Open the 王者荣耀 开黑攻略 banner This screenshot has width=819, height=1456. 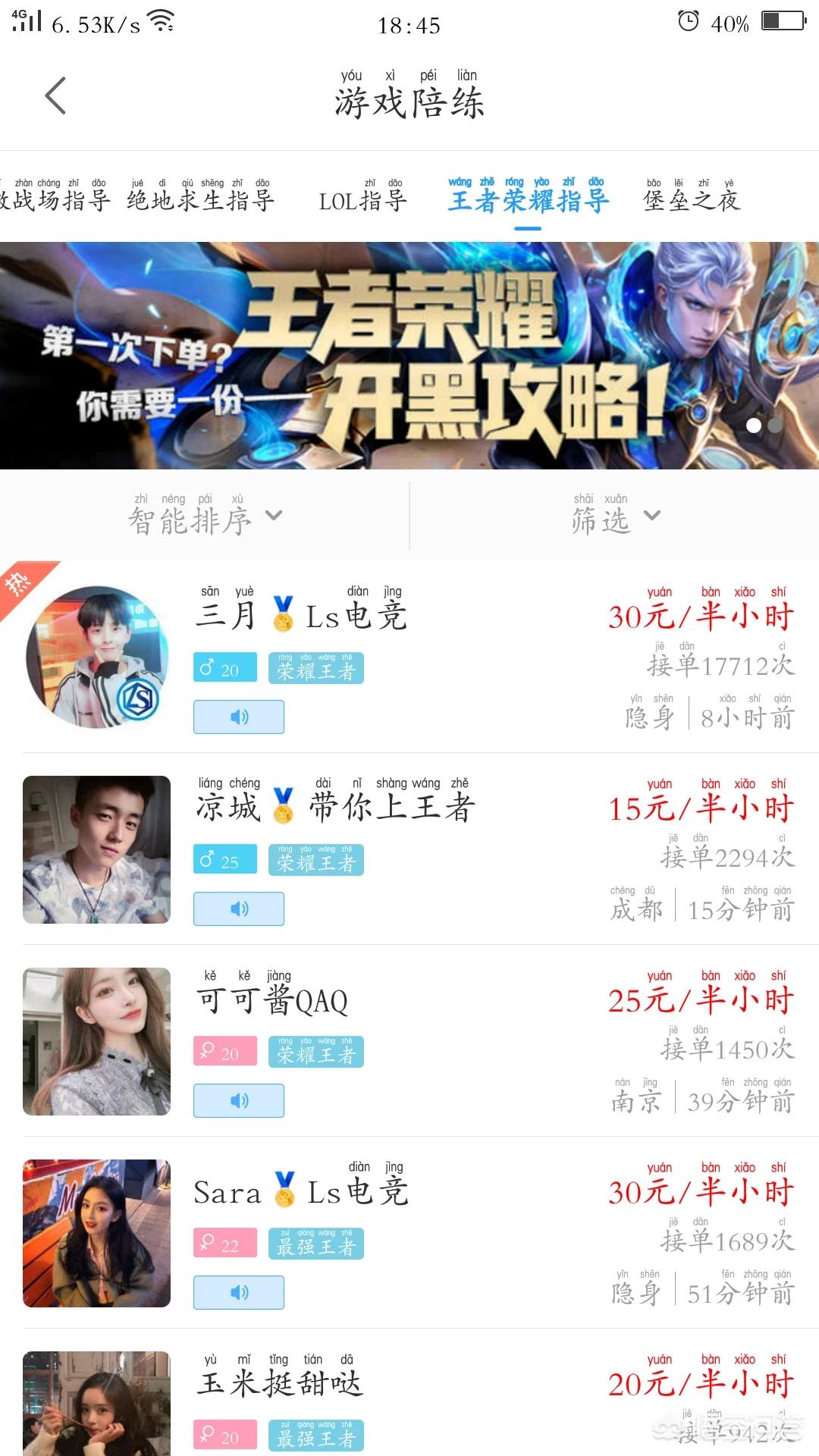[409, 355]
